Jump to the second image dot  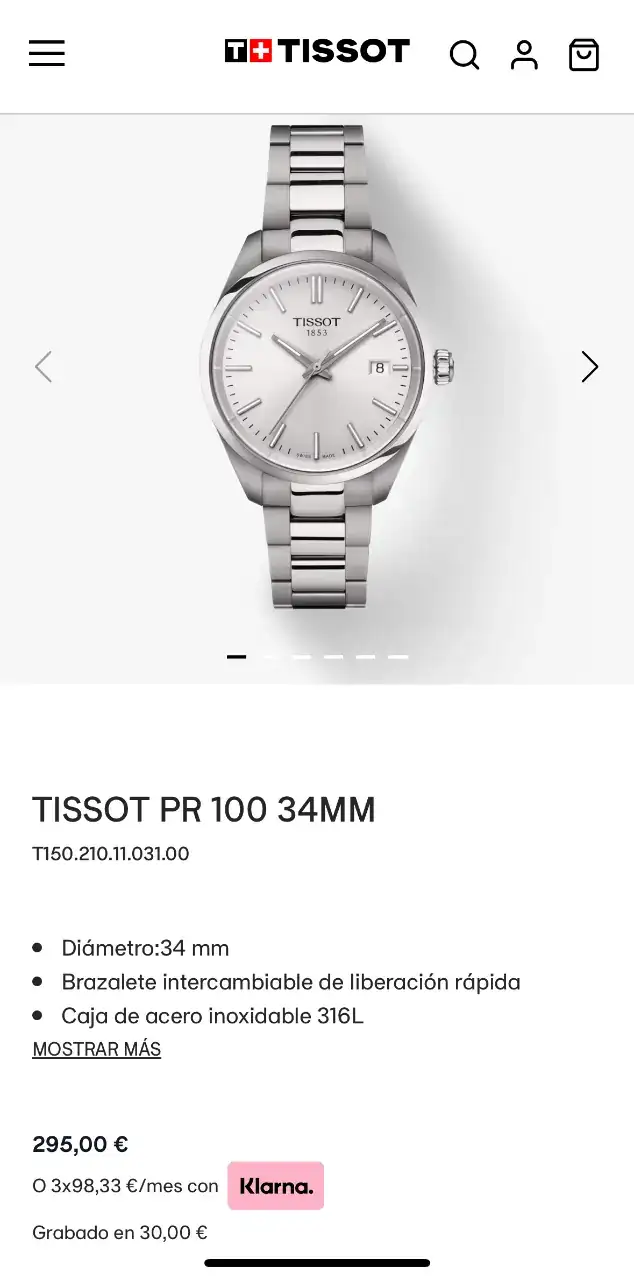269,657
